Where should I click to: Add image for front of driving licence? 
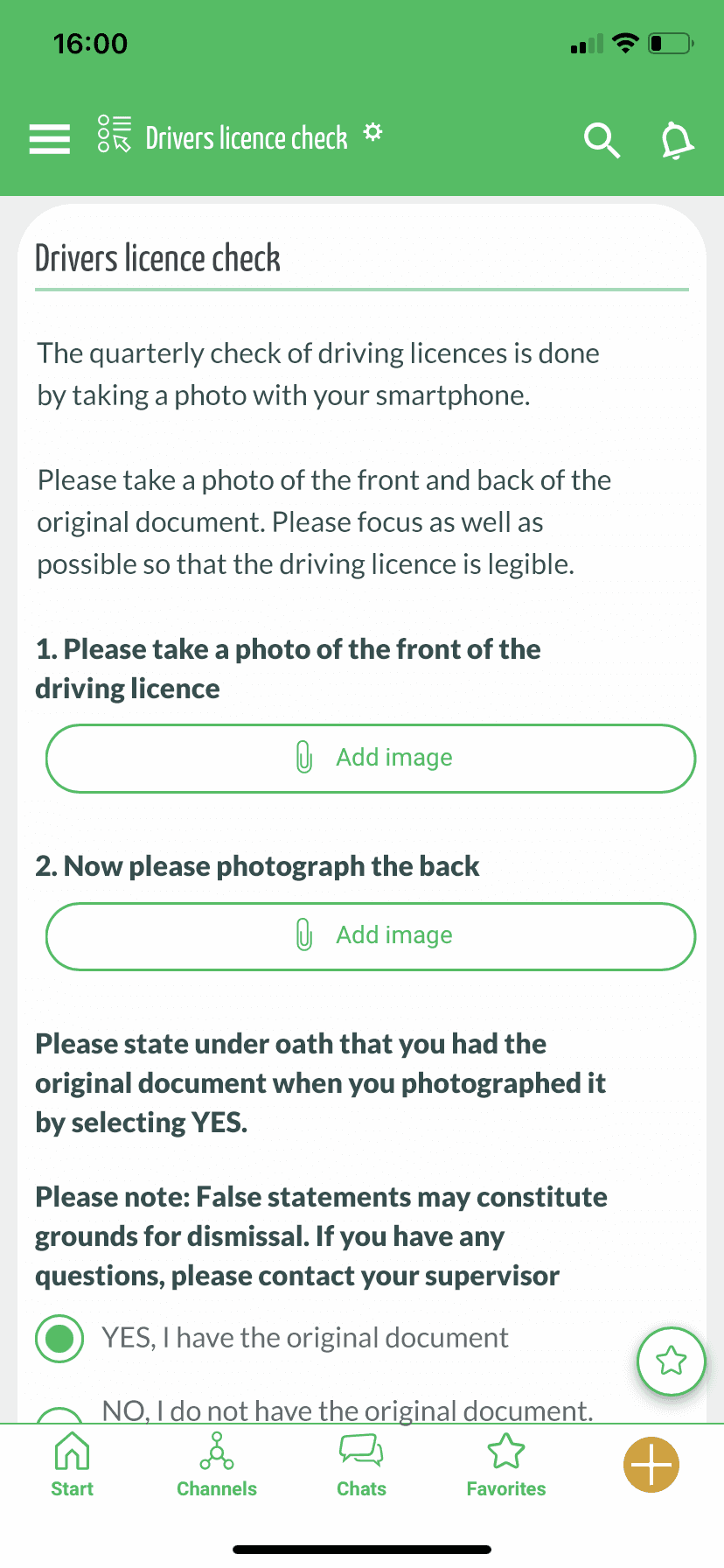(371, 759)
